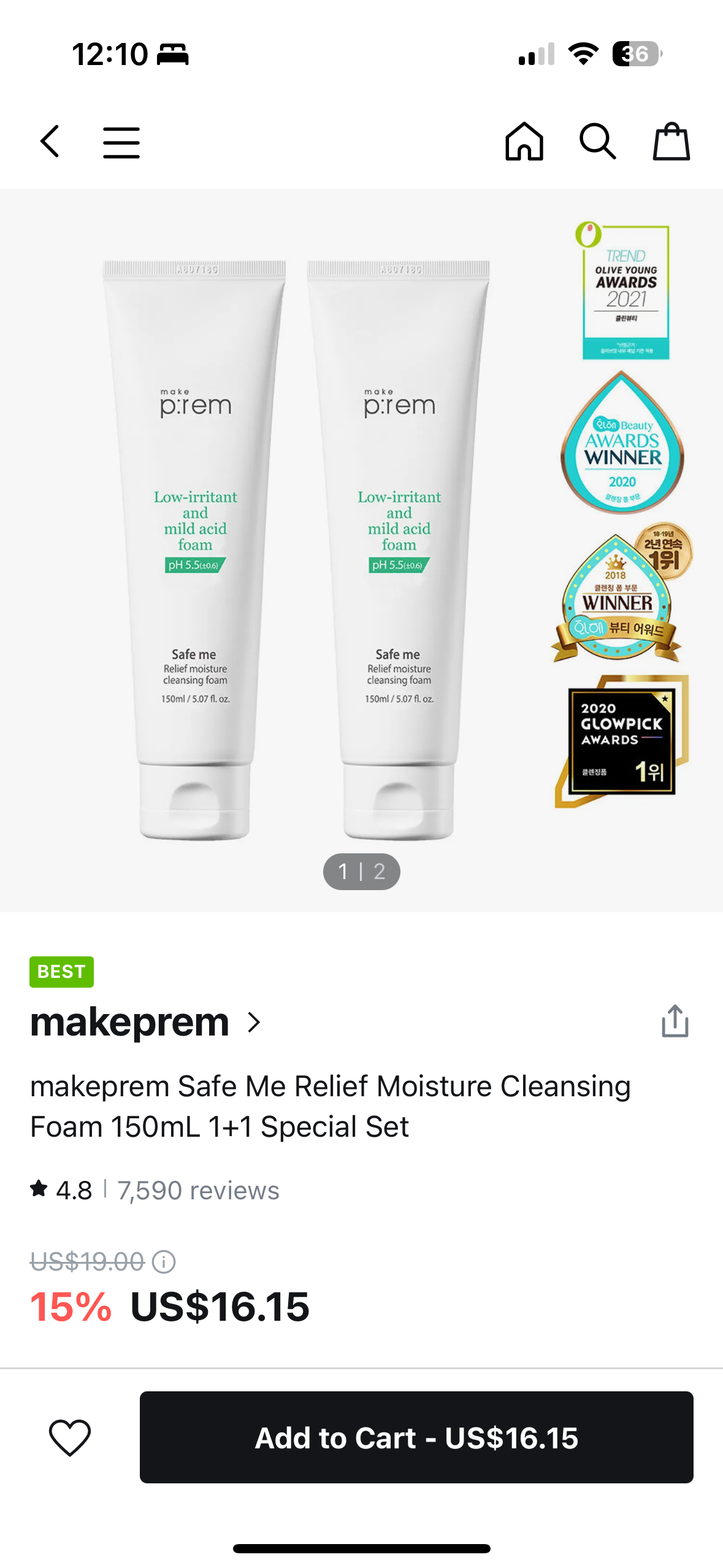Show original price info icon
This screenshot has width=723, height=1568.
(164, 1262)
